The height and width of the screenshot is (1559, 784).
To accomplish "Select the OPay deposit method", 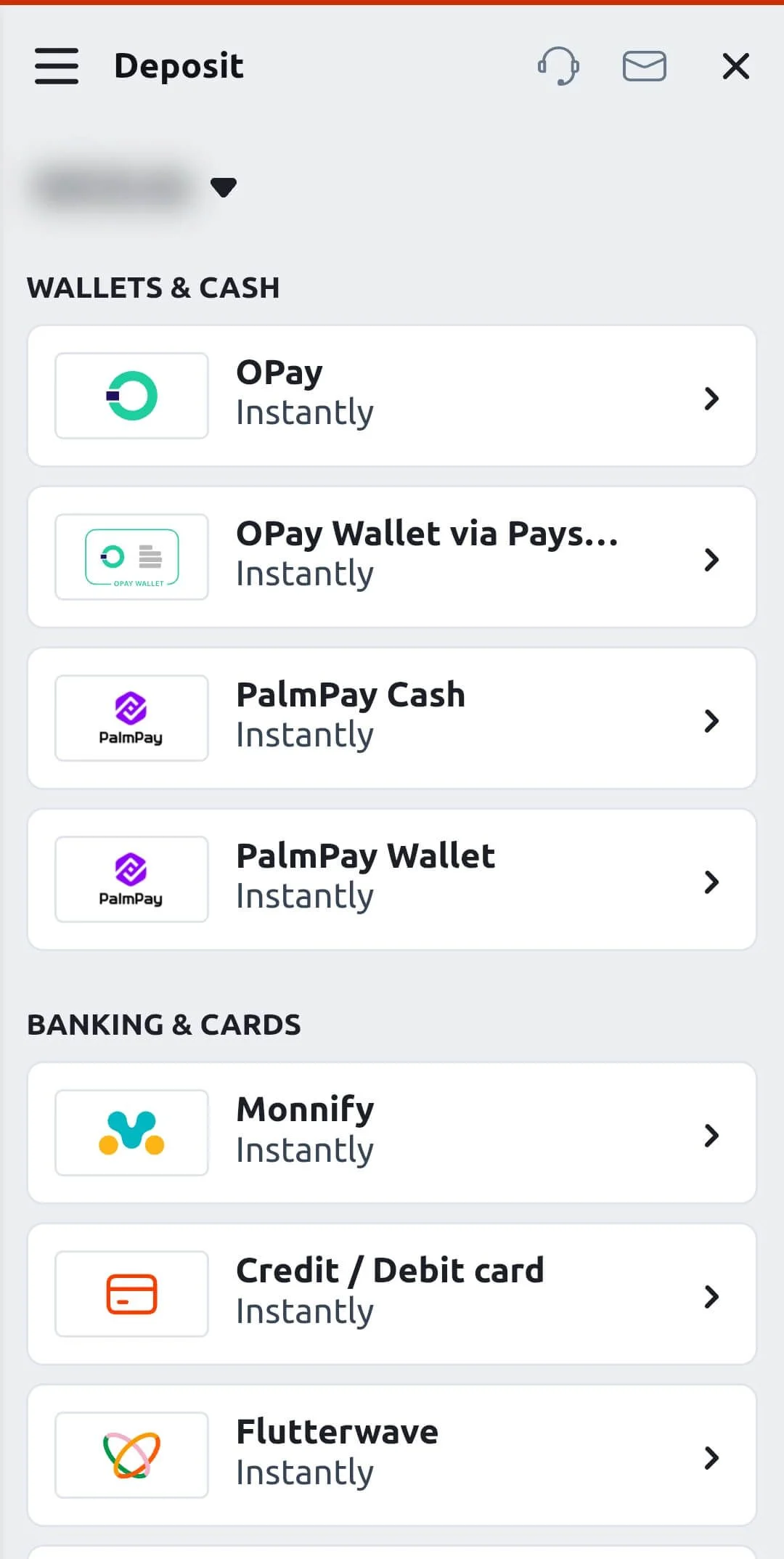I will point(392,396).
